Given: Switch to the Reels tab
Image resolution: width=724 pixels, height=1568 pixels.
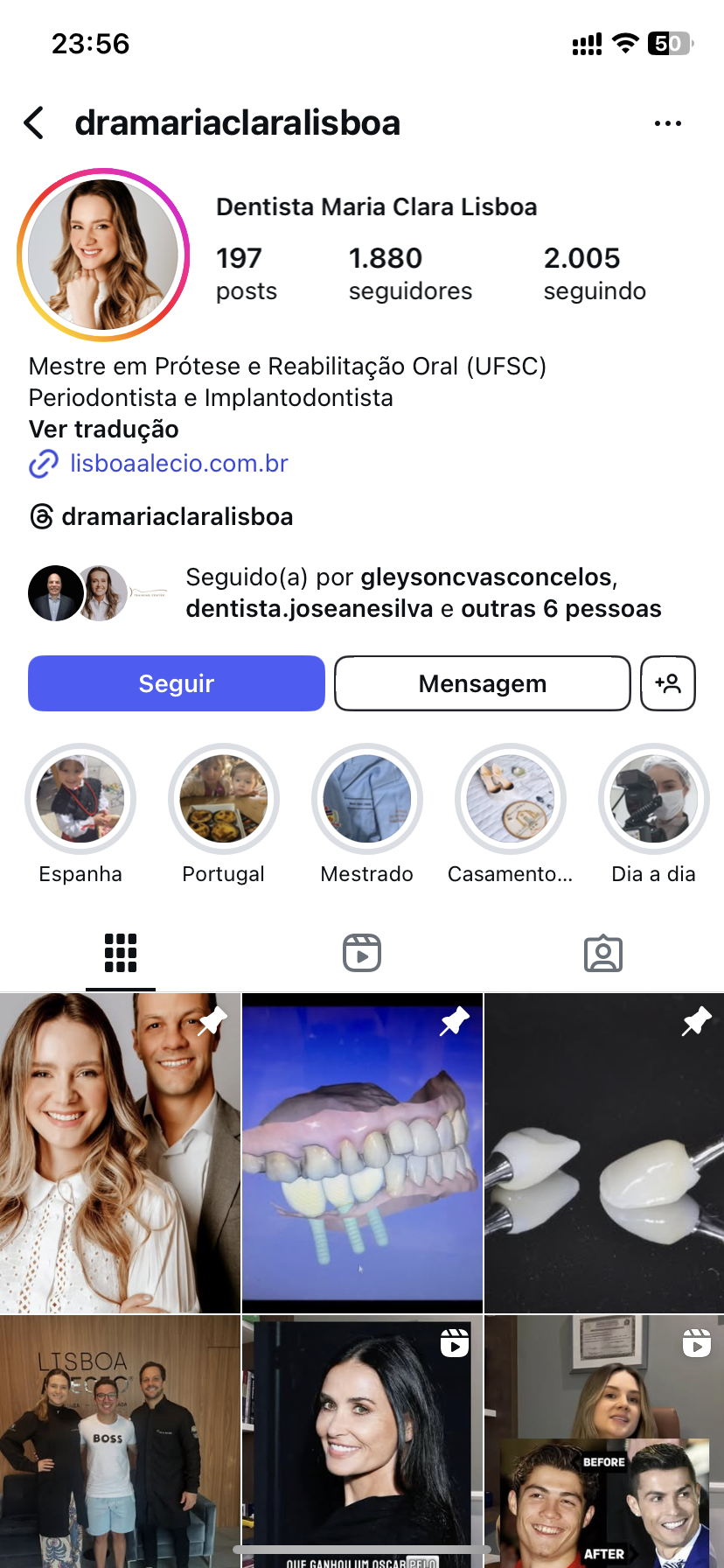Looking at the screenshot, I should tap(362, 953).
